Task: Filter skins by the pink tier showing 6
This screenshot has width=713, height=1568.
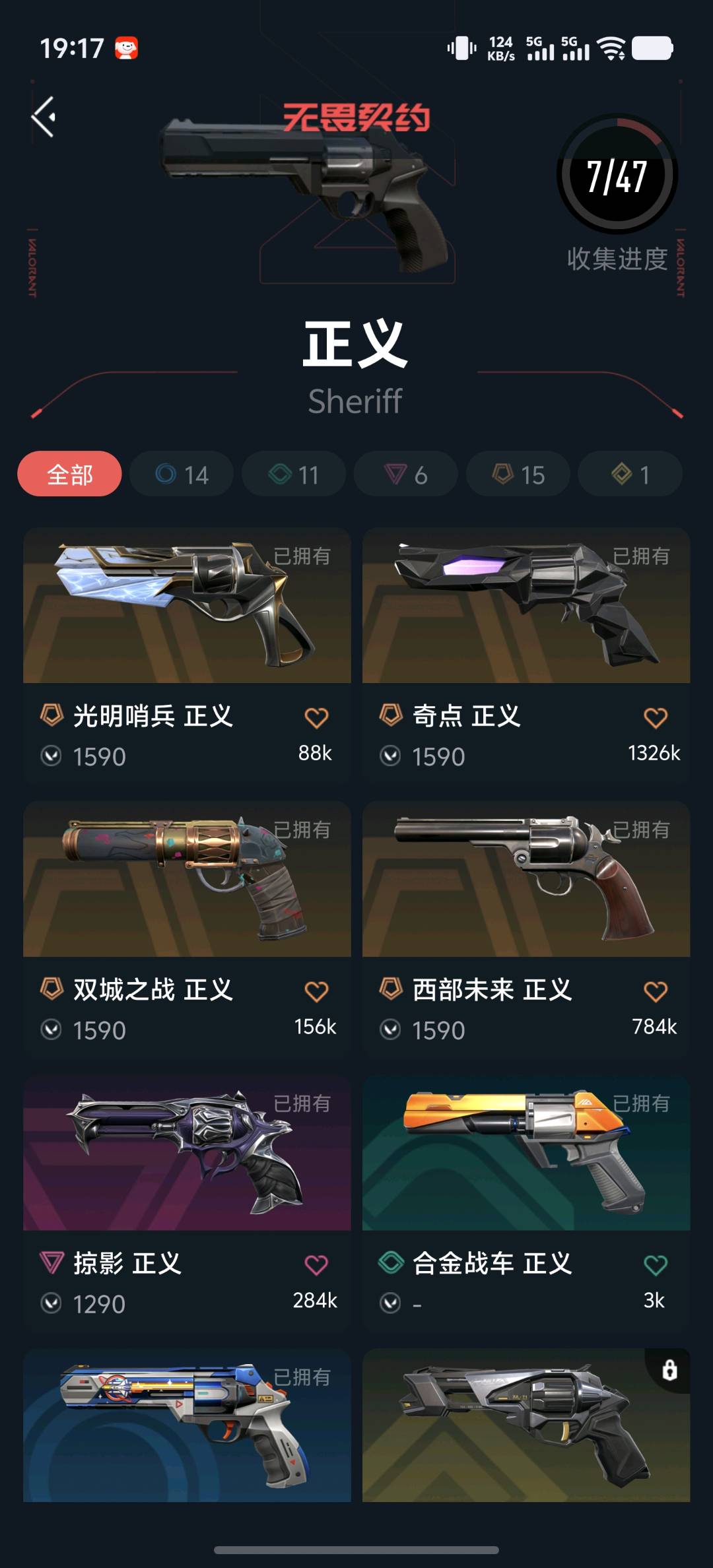Action: [405, 474]
